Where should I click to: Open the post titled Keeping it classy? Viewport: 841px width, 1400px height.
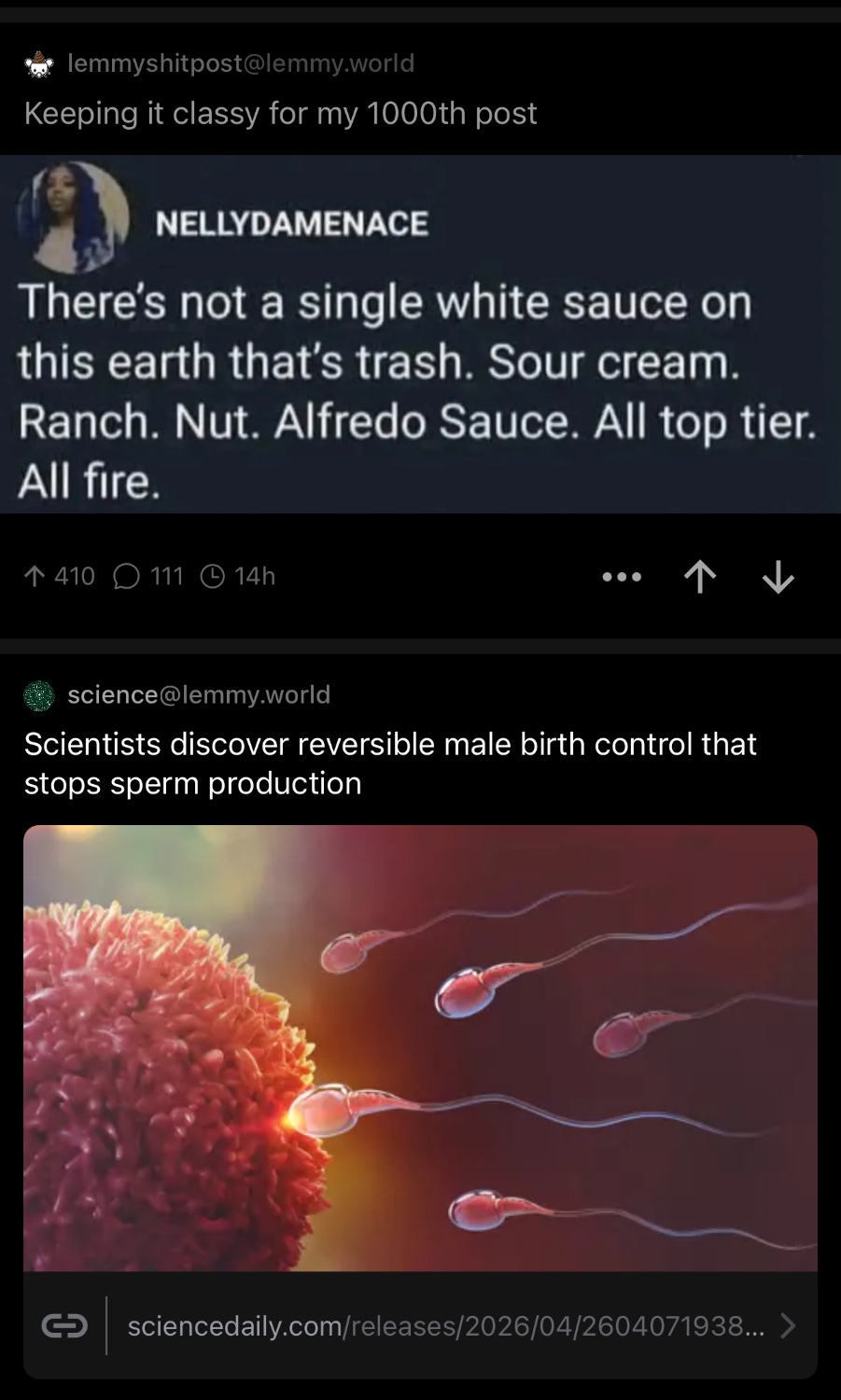point(280,114)
